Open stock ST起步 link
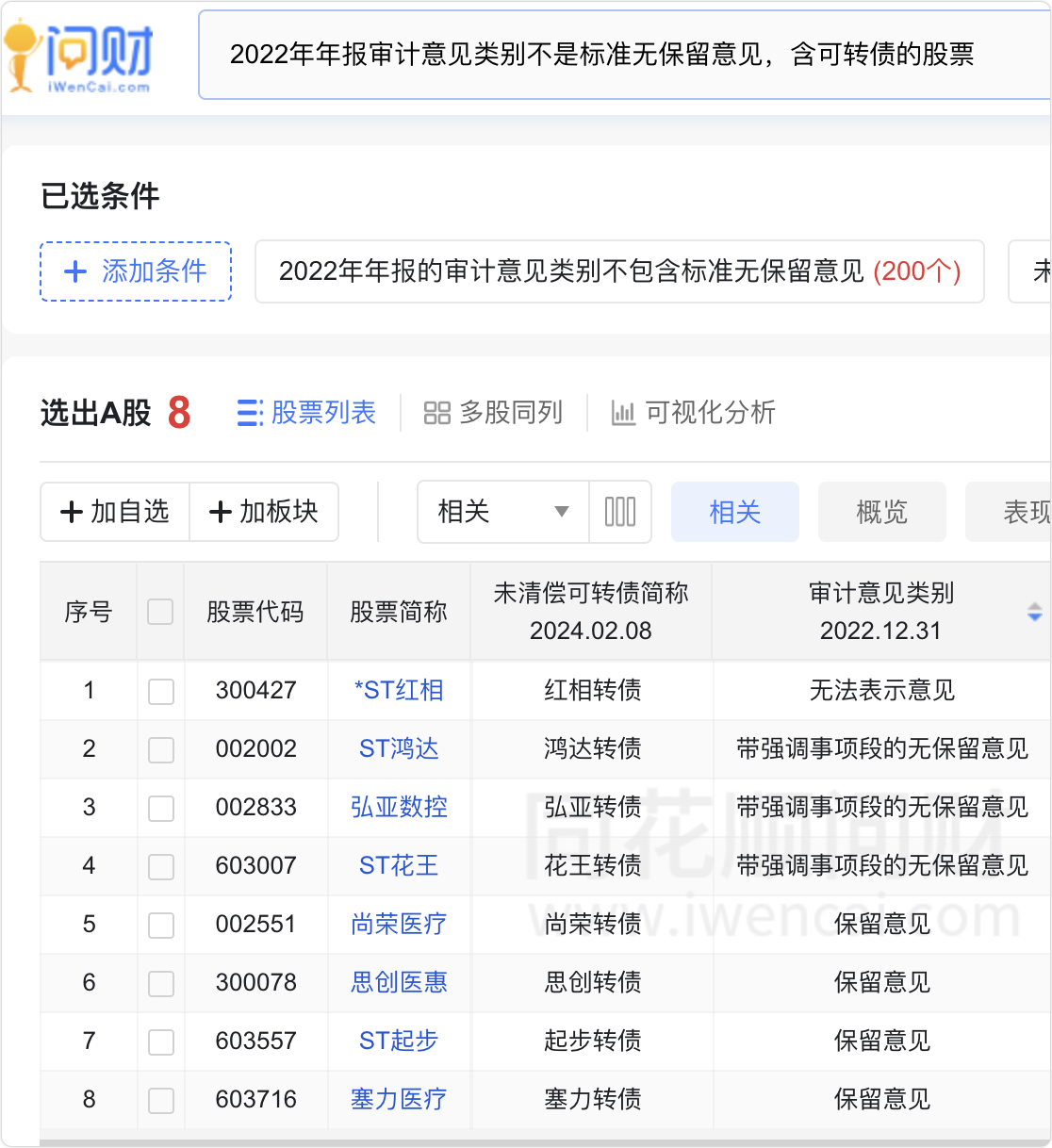Screen dimensions: 1052x1148 pos(399,1041)
